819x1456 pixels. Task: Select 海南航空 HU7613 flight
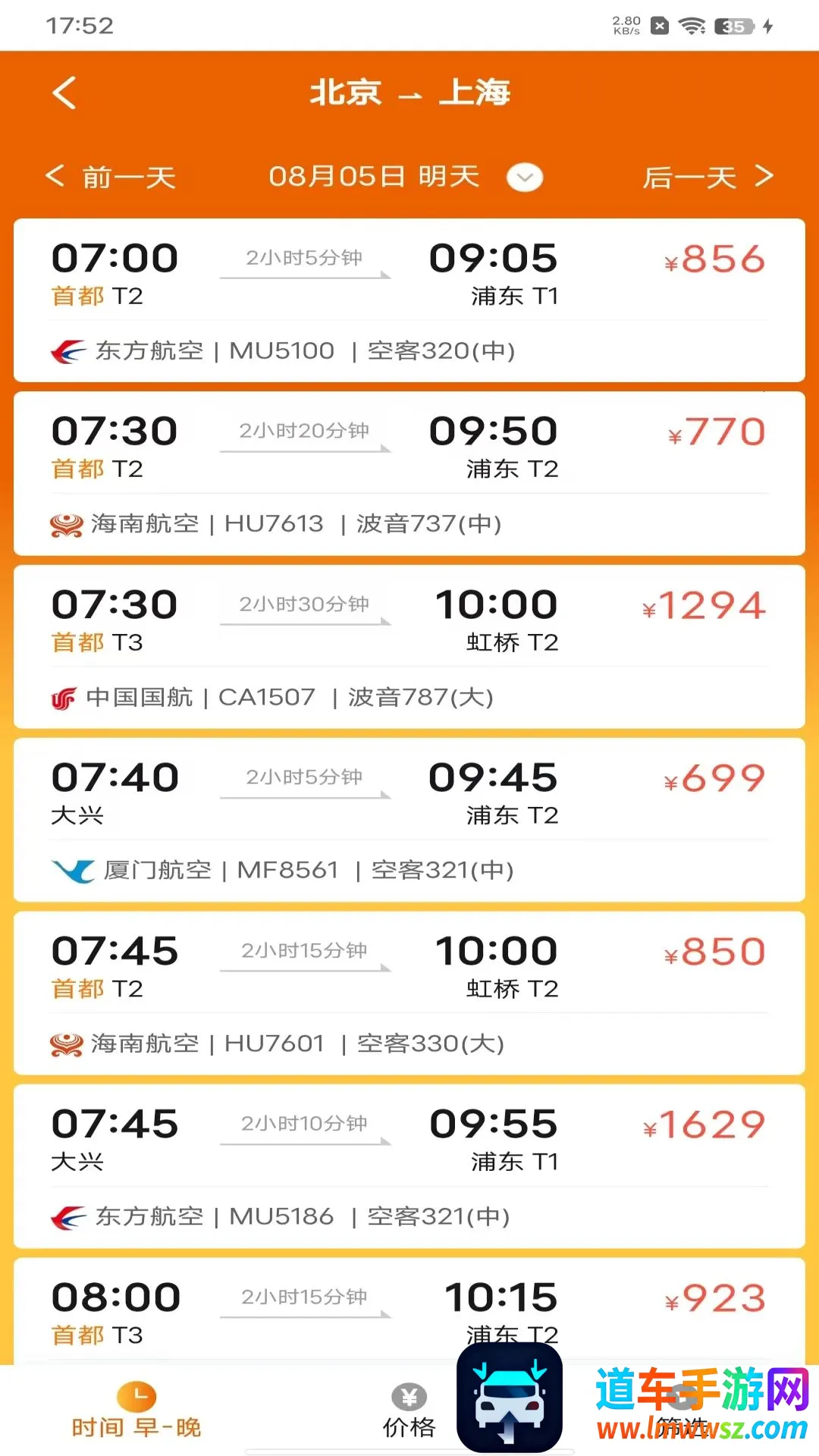[x=409, y=474]
